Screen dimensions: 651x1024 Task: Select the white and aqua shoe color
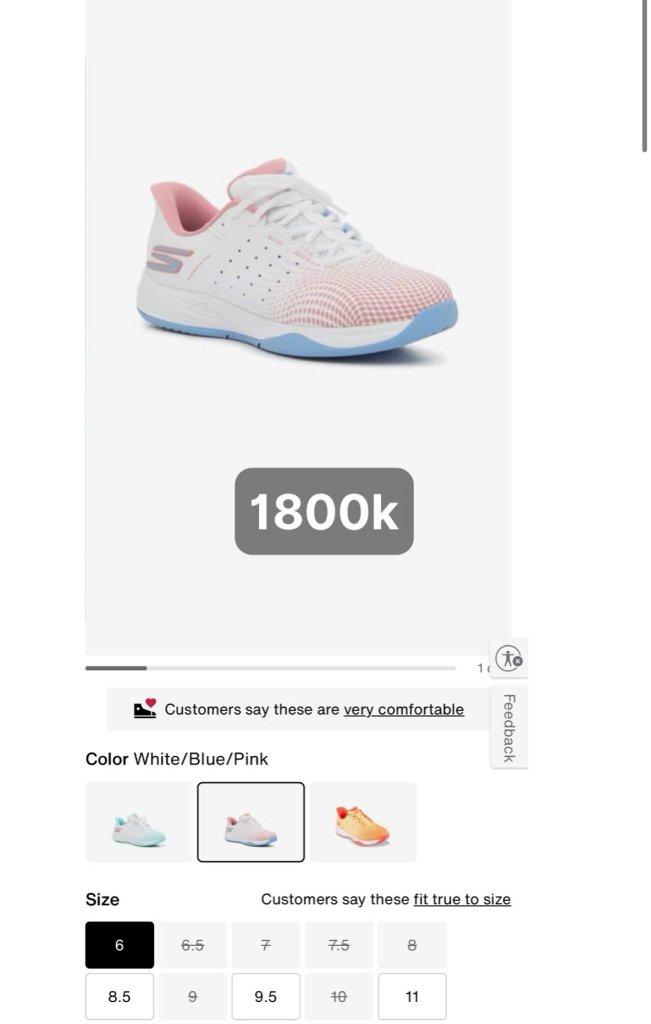138,822
